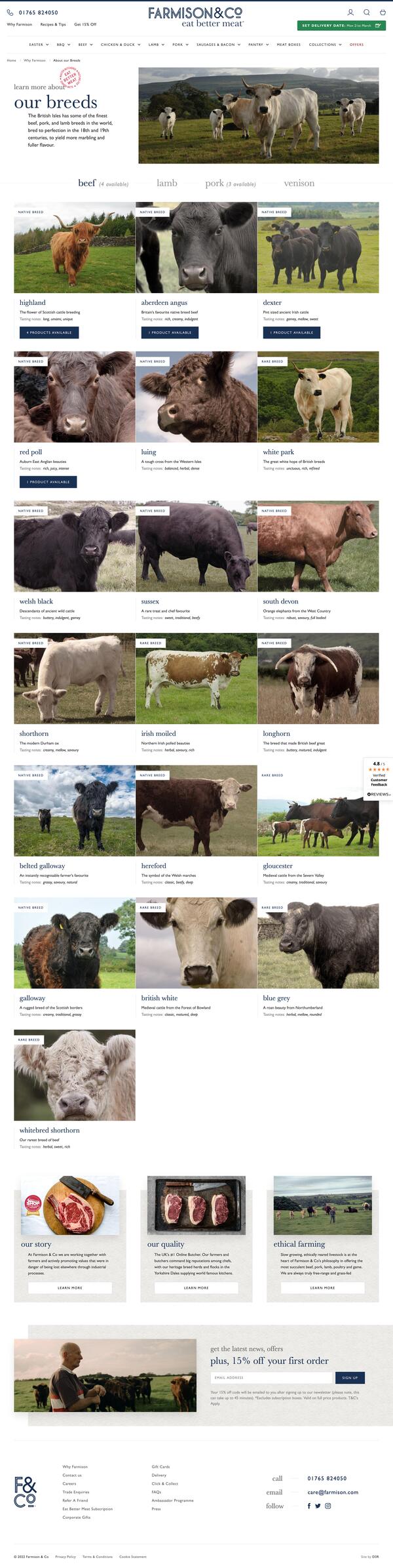The width and height of the screenshot is (393, 1568).
Task: Tap the Sign Up newsletter button
Action: pos(350,1377)
